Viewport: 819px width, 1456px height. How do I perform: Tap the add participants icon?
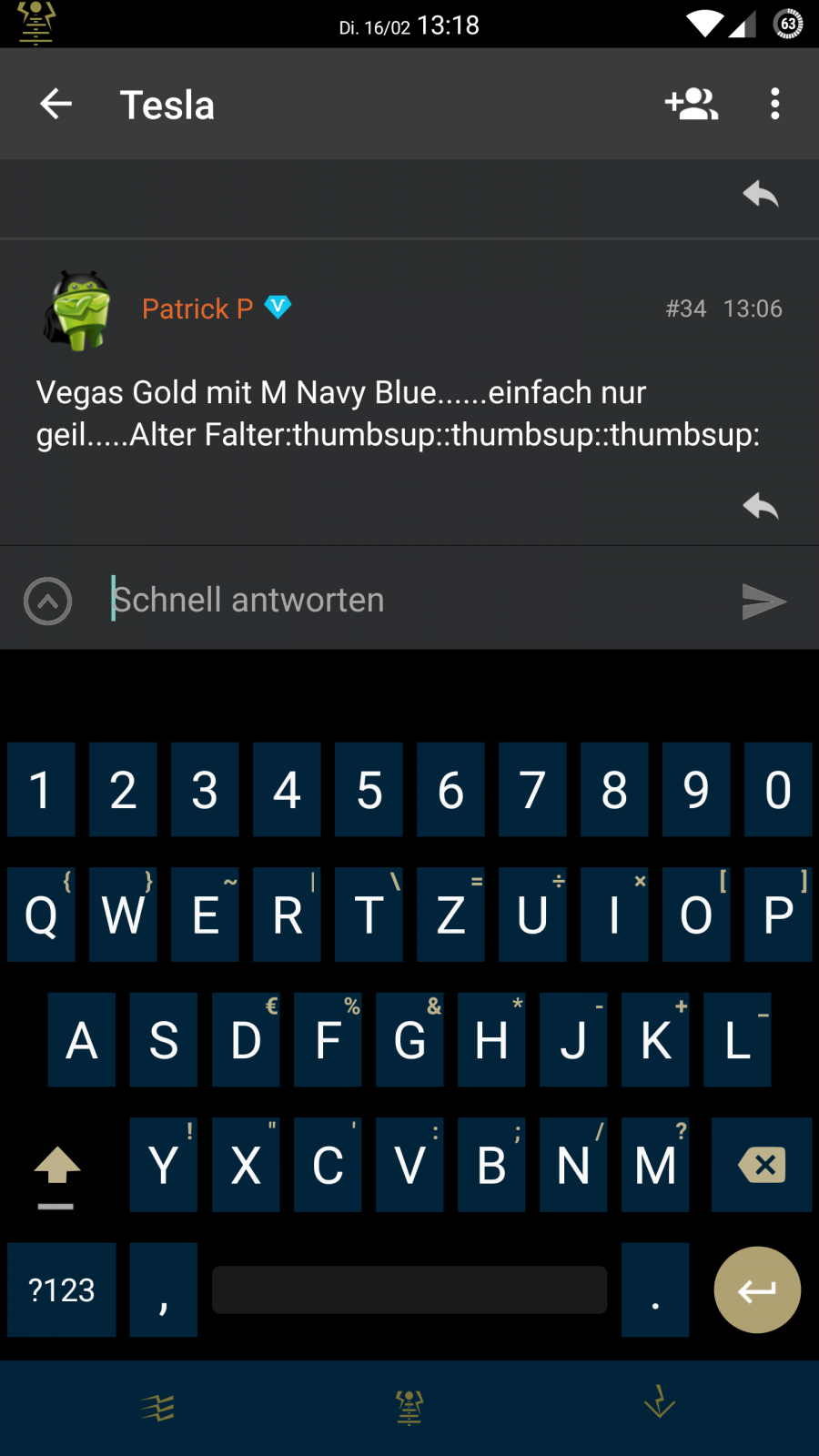692,105
